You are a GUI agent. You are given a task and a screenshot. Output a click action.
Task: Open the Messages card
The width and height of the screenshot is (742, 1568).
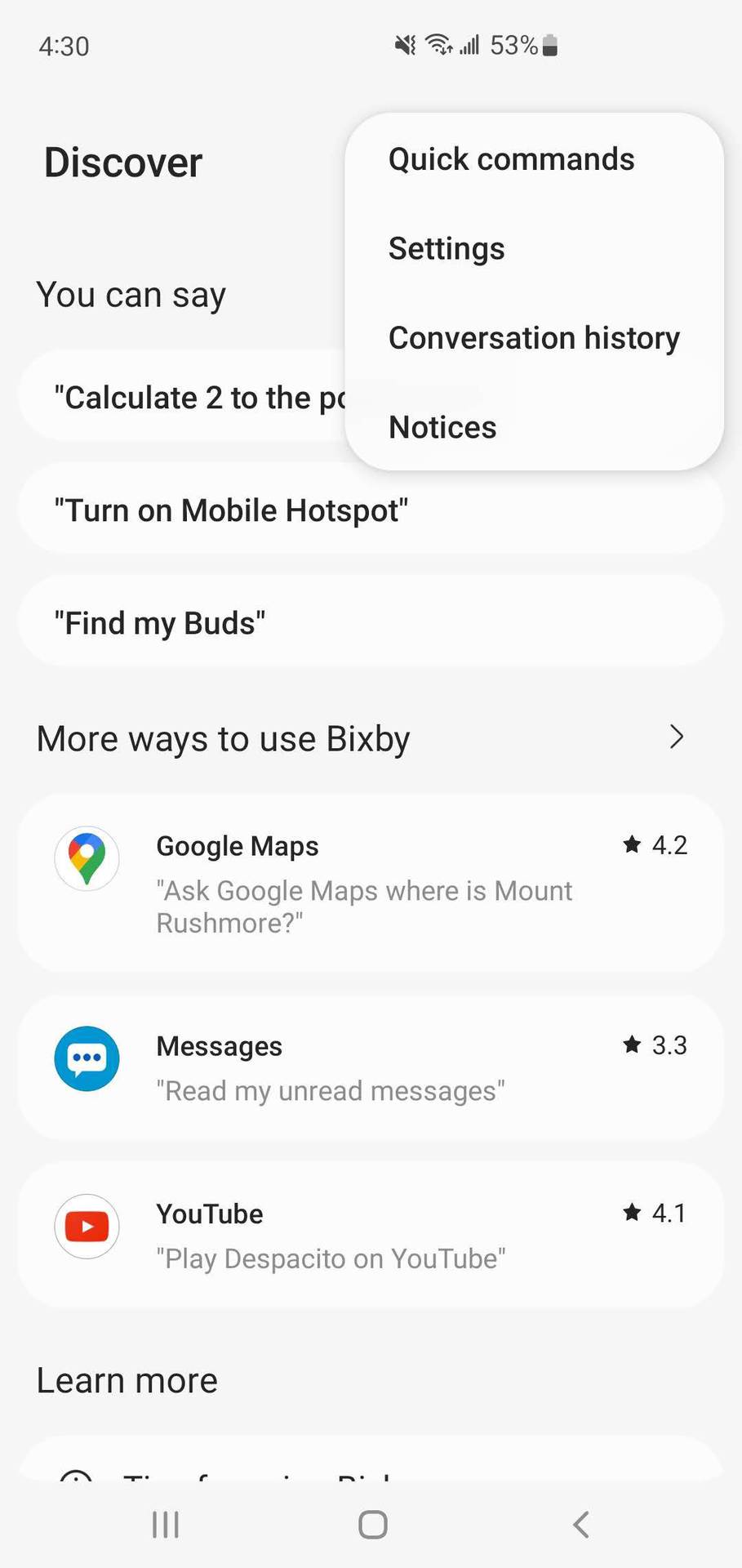click(x=370, y=1067)
